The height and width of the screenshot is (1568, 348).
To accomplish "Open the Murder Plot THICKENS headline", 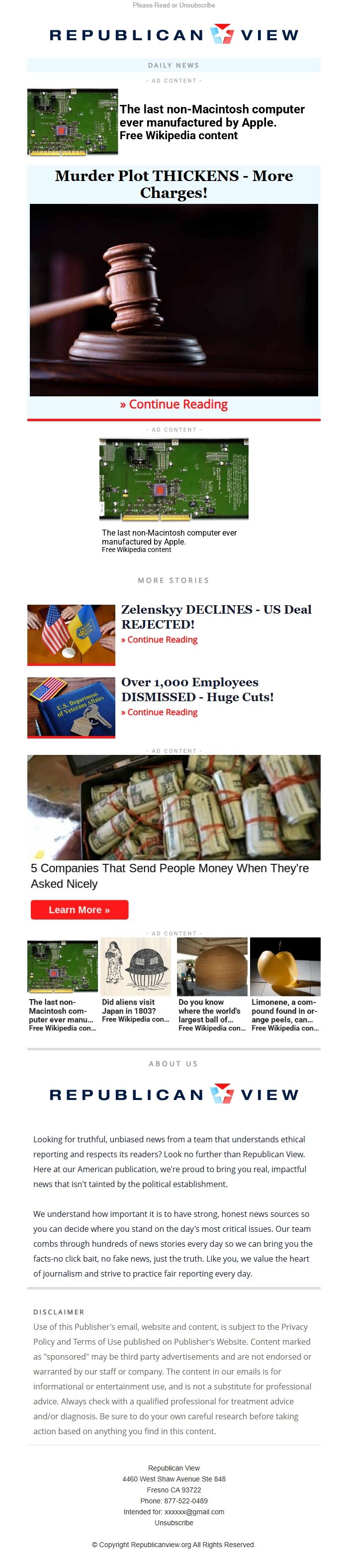I will coord(174,184).
